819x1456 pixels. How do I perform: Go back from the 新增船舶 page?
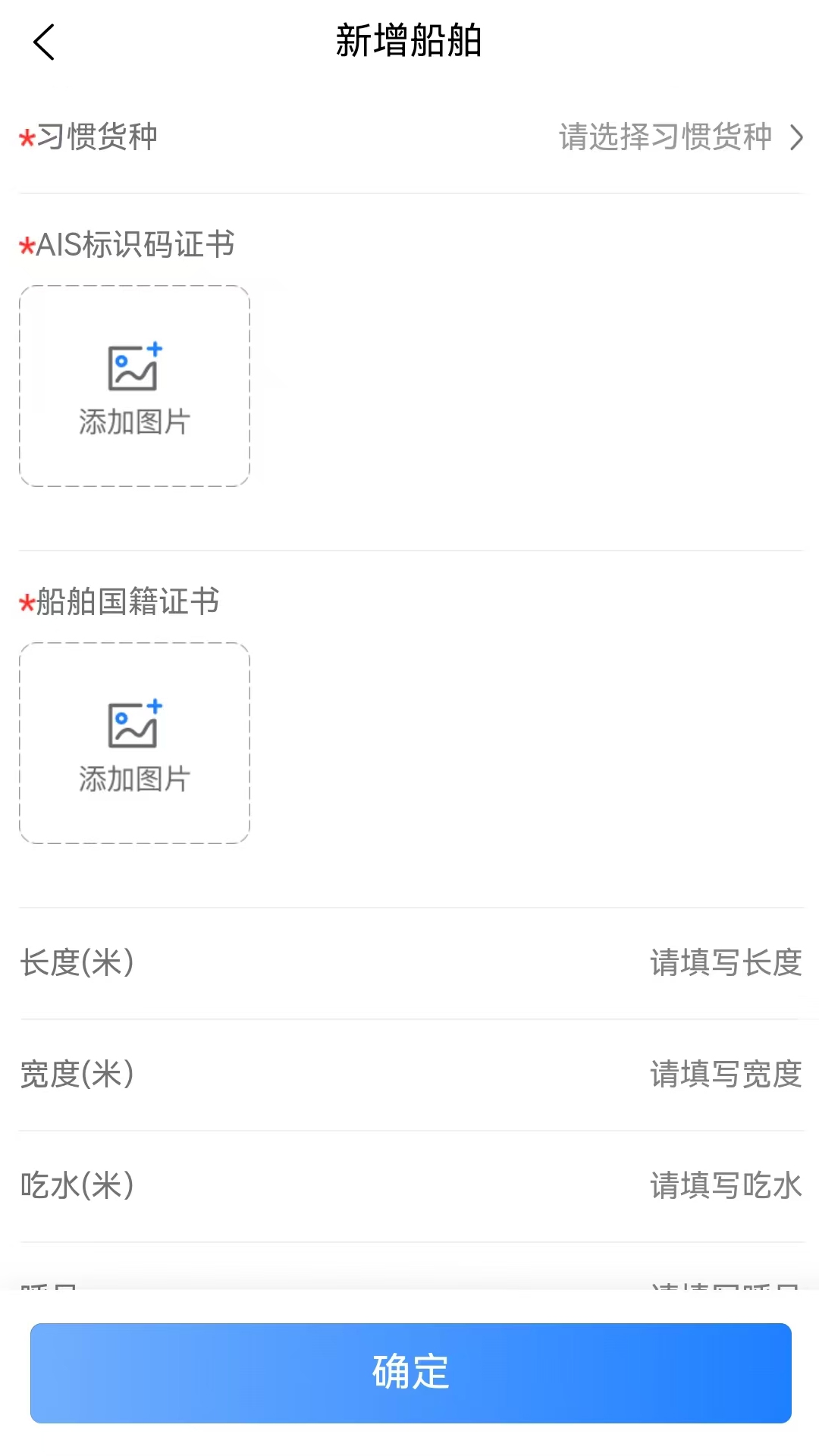point(44,42)
